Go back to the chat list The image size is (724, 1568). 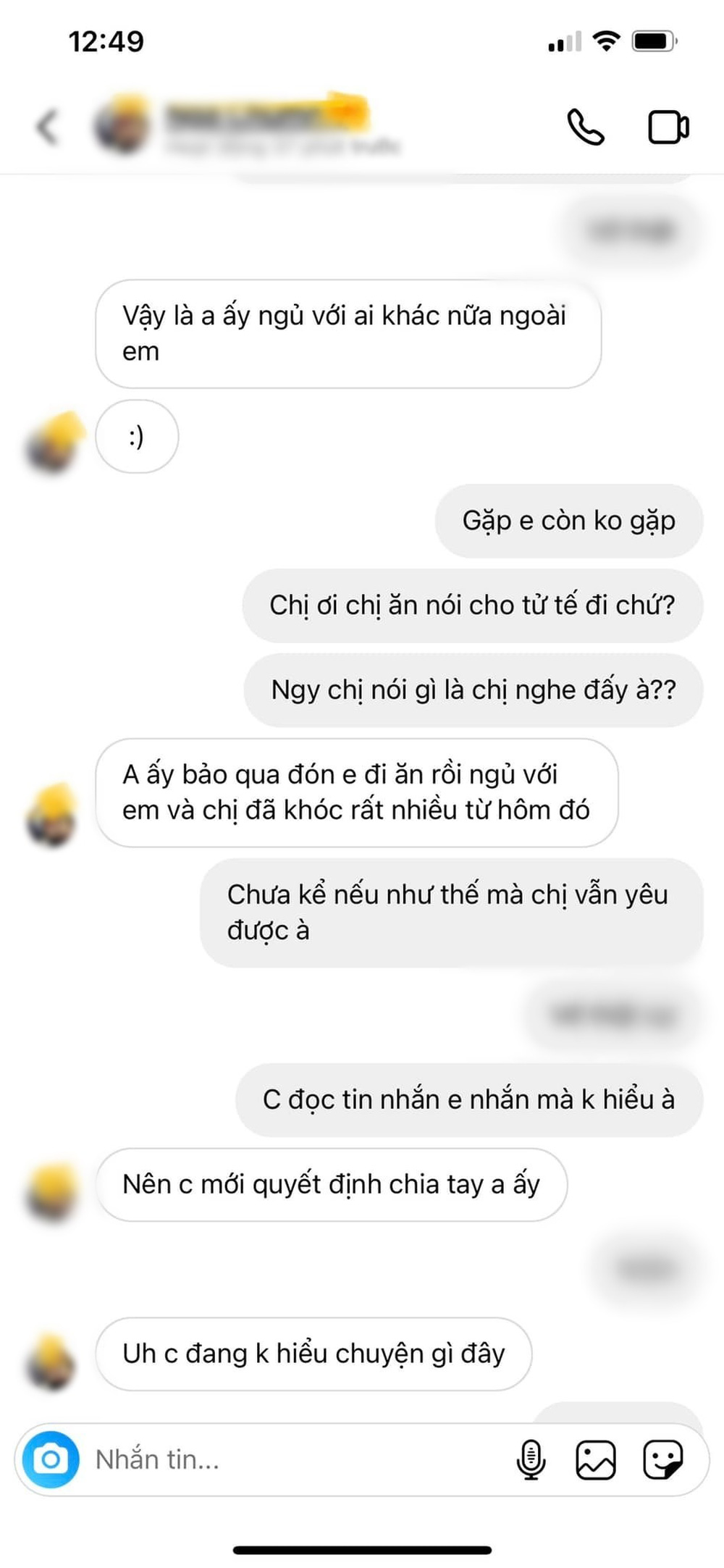(48, 127)
